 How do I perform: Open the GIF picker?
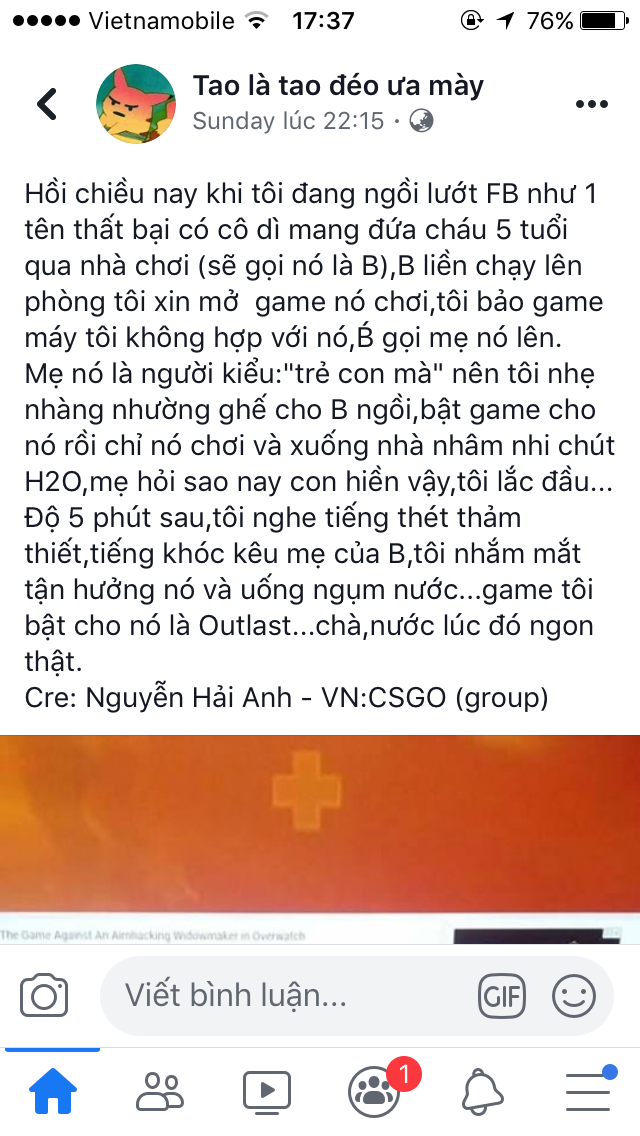(501, 995)
